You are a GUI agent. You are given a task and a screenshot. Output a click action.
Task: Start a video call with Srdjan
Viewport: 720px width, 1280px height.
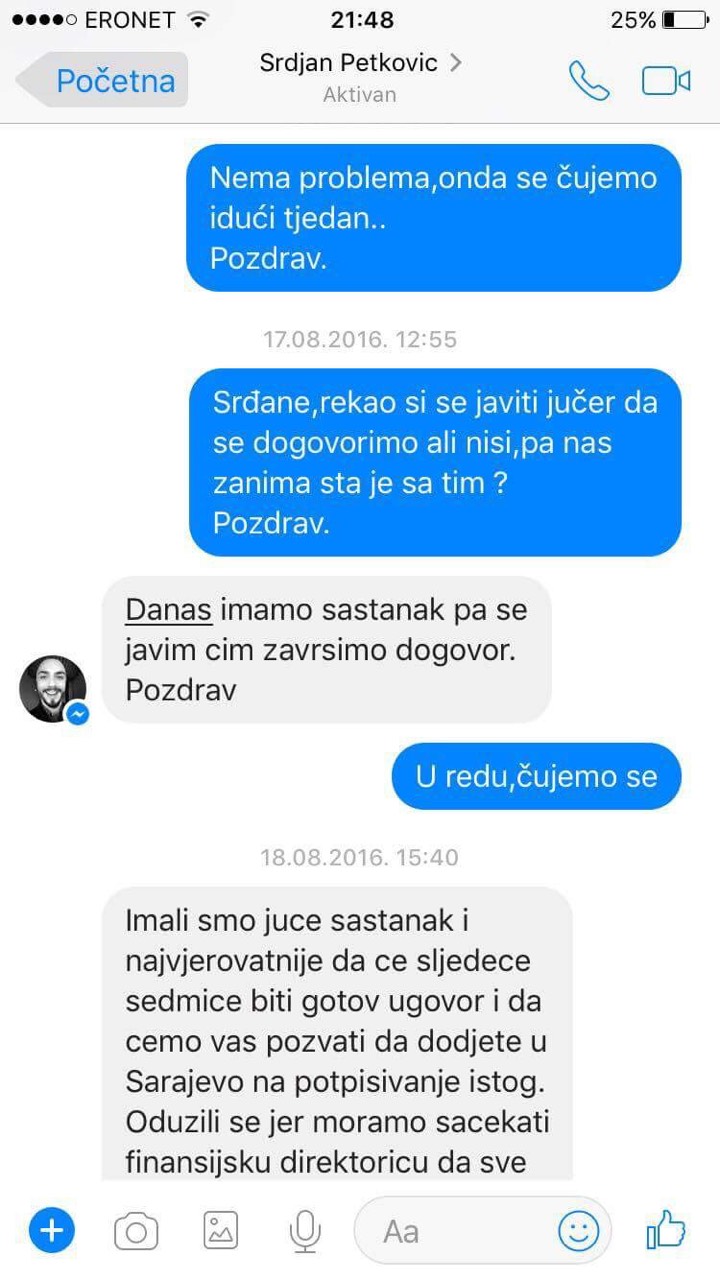pos(666,81)
